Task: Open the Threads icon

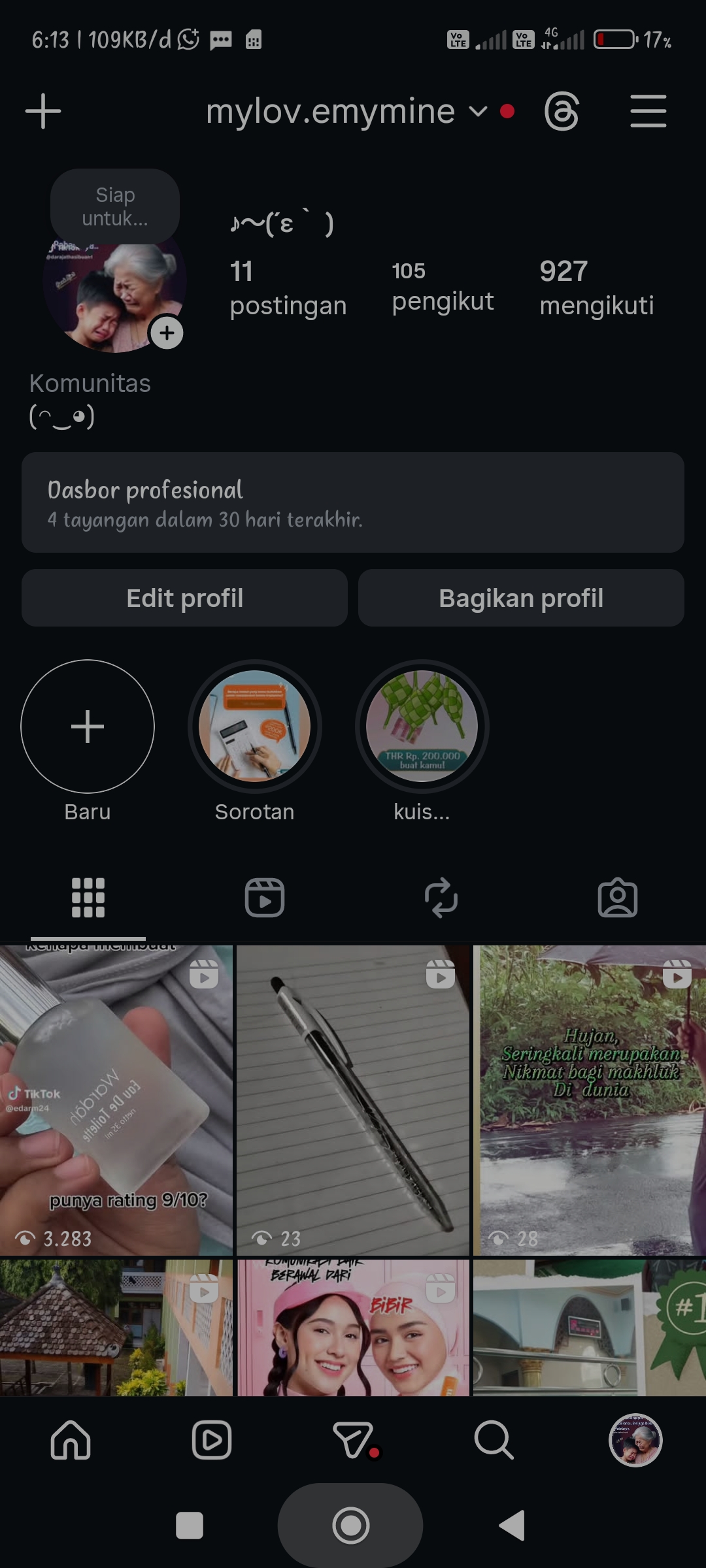Action: pos(562,112)
